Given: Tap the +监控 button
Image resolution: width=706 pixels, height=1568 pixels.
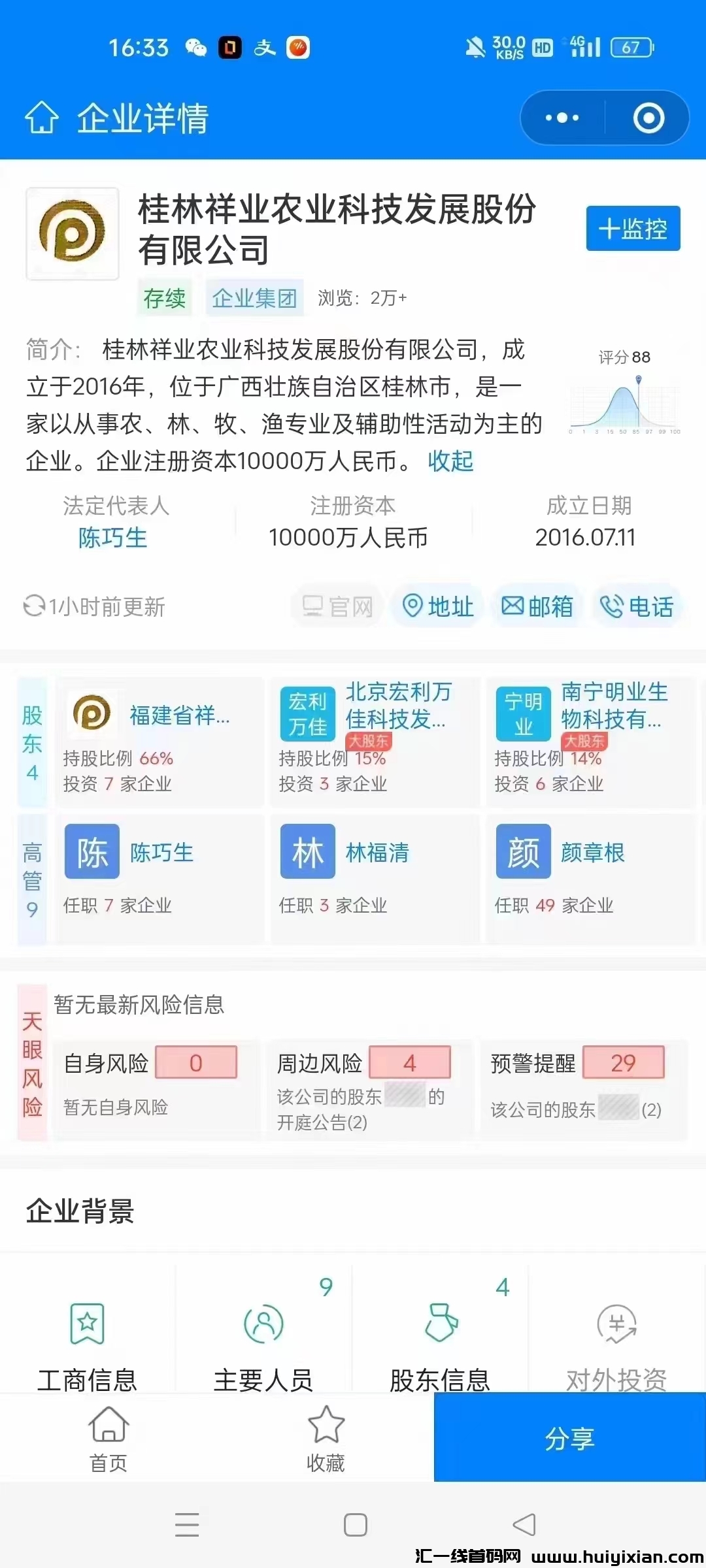Looking at the screenshot, I should point(633,229).
